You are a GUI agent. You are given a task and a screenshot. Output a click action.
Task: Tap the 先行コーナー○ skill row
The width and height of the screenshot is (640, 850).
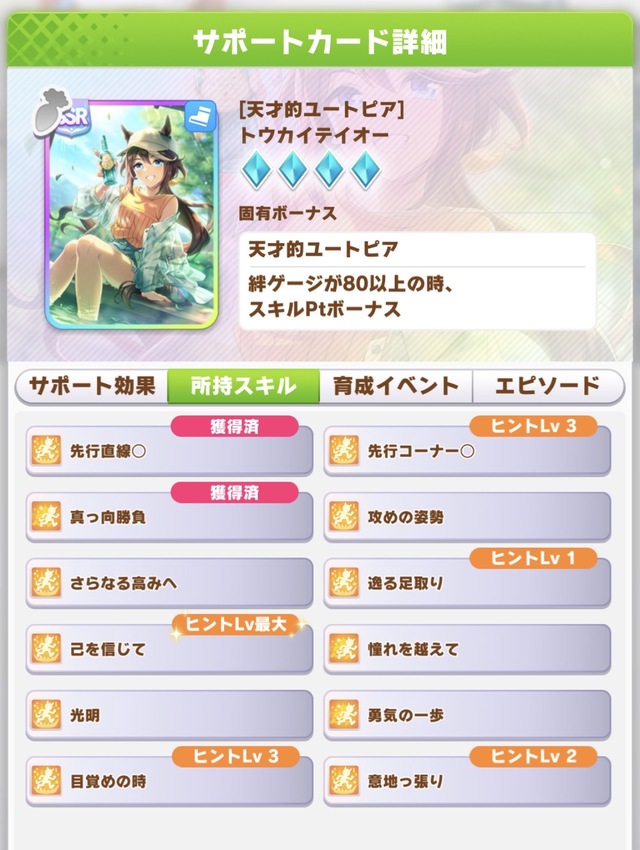pos(468,451)
